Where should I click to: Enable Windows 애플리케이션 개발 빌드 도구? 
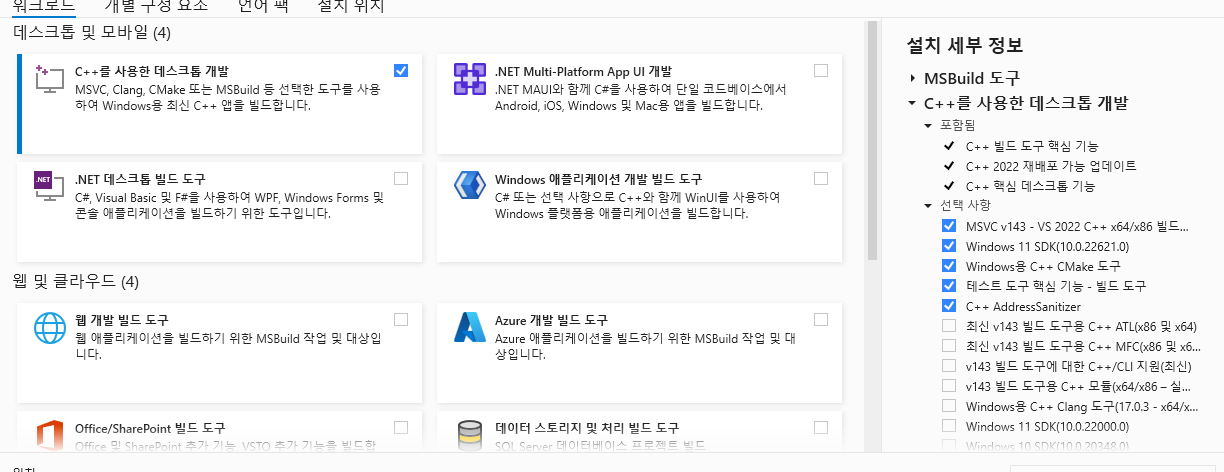tap(821, 178)
